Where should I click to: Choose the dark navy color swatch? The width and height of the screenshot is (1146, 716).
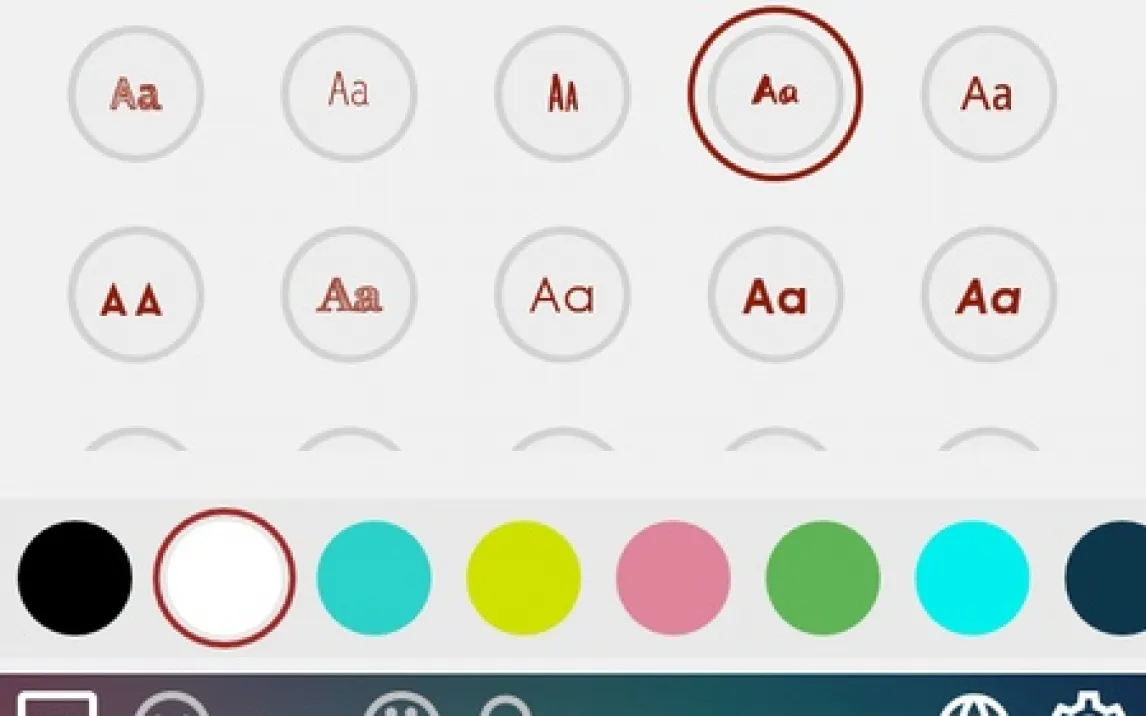tap(1110, 578)
